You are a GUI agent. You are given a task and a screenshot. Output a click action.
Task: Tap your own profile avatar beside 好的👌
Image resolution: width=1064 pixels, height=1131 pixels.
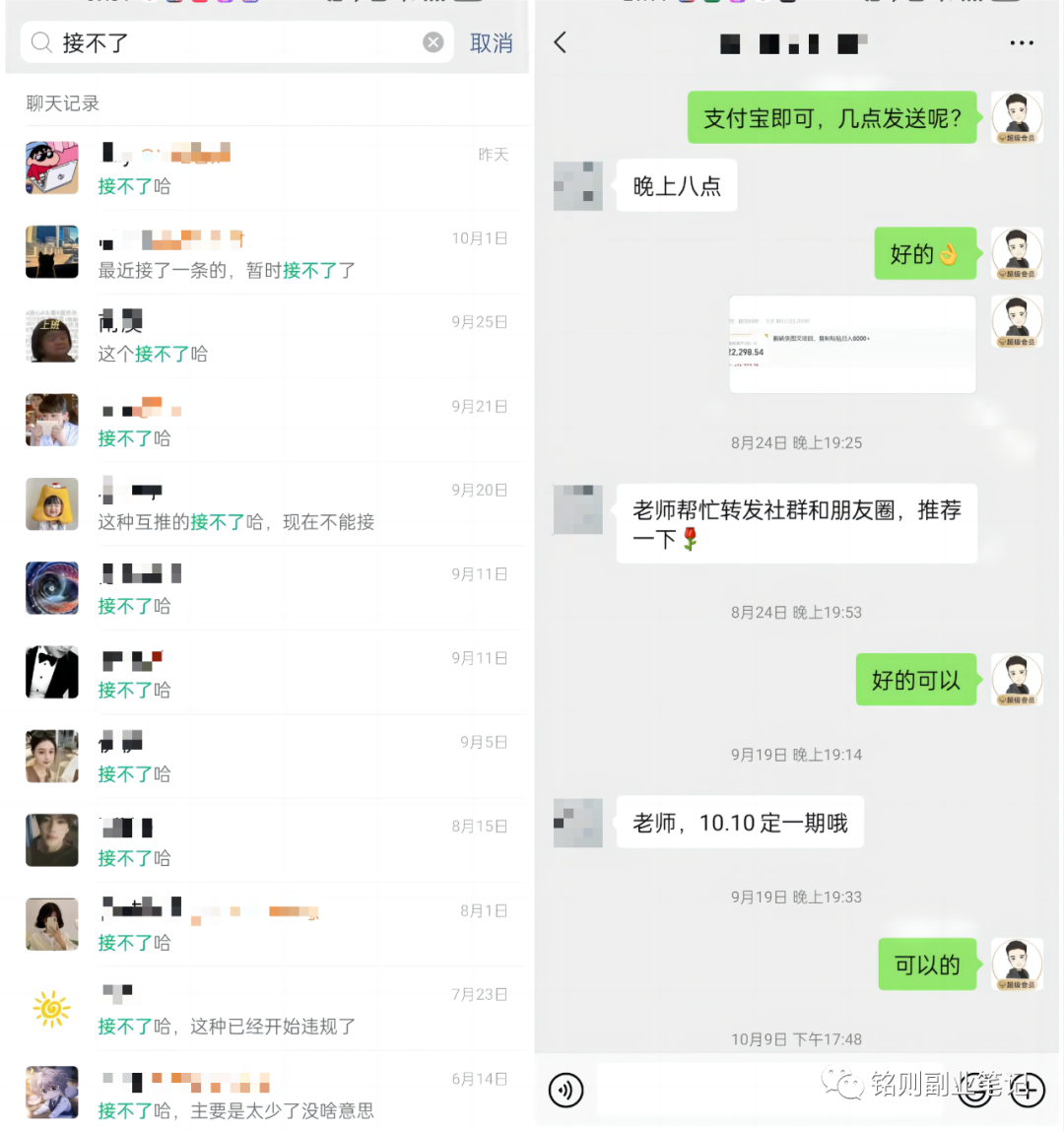tap(1017, 253)
